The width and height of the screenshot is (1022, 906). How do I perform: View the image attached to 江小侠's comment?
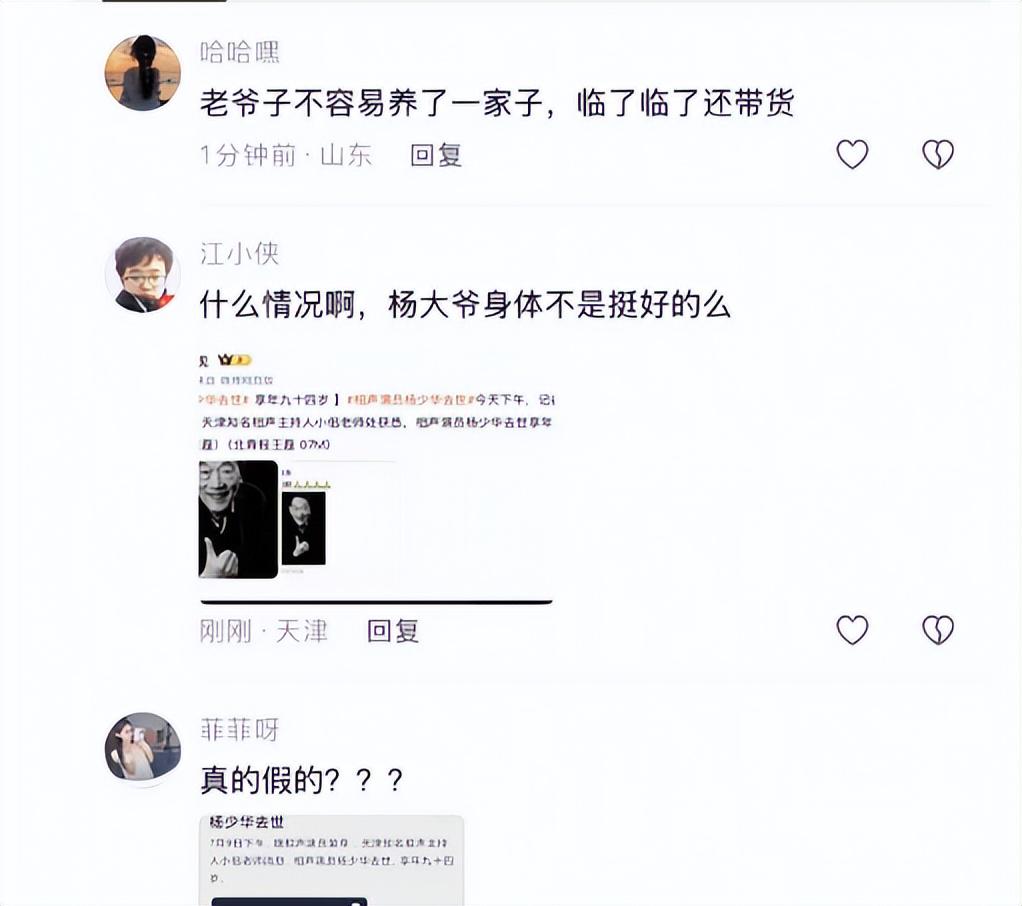click(375, 475)
